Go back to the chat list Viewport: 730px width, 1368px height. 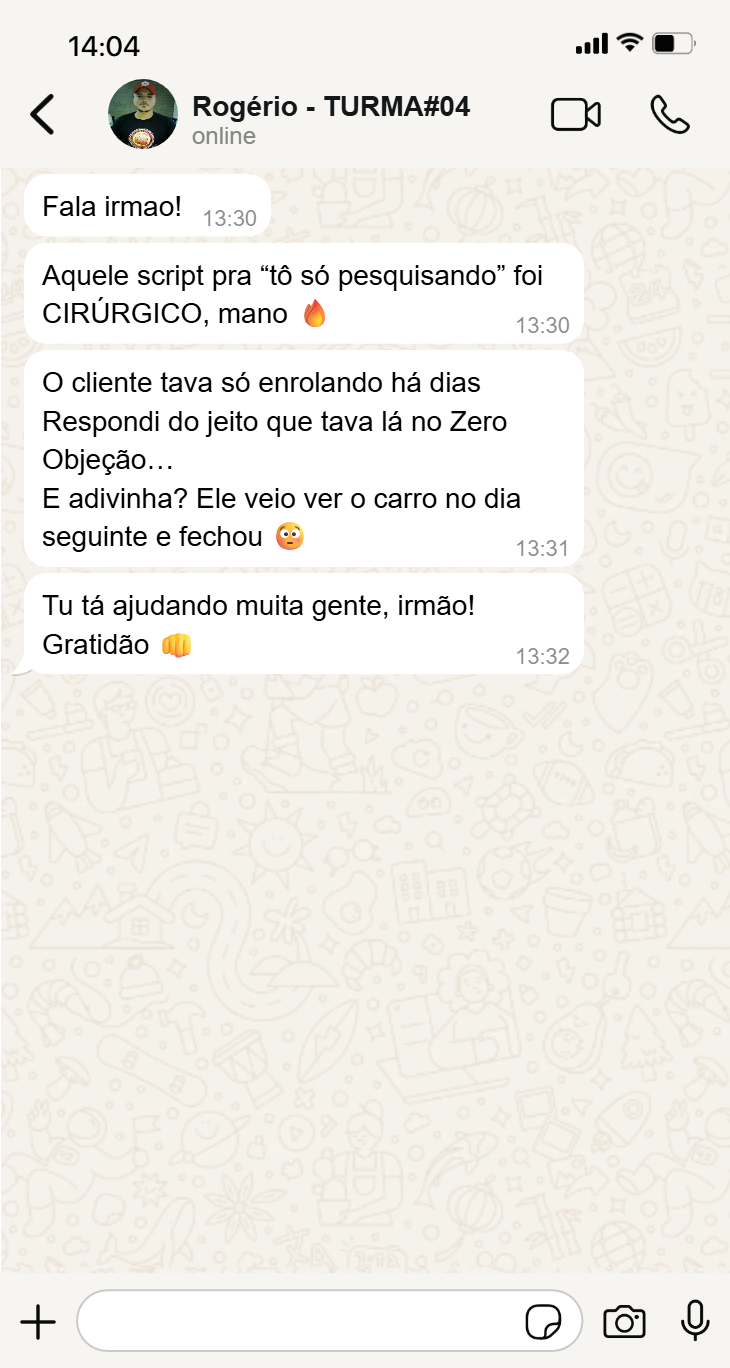pos(42,115)
